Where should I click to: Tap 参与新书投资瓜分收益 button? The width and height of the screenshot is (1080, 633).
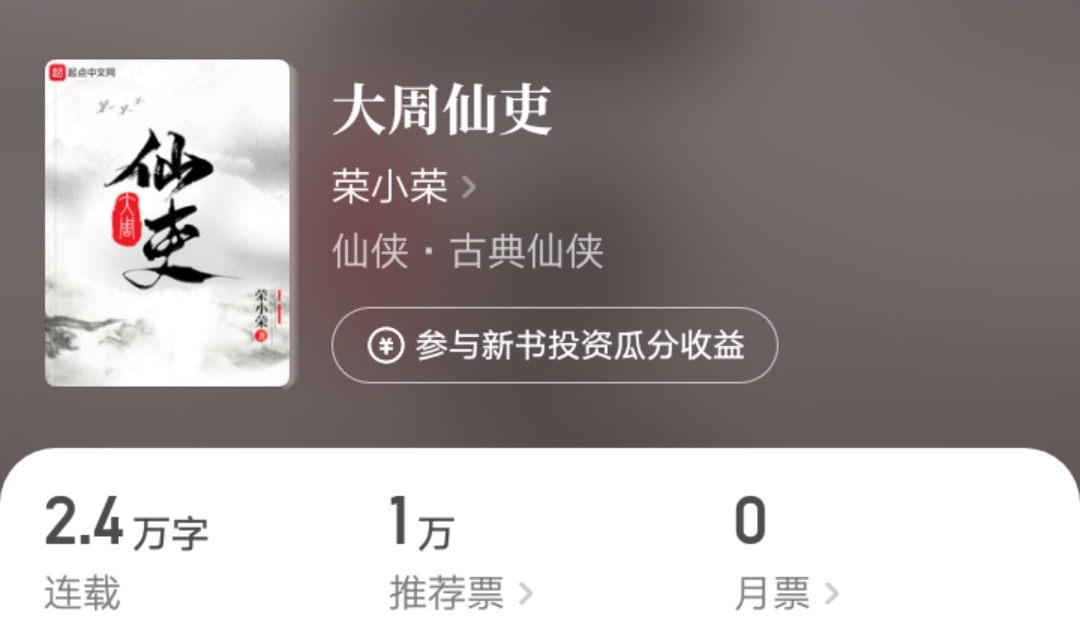[x=554, y=345]
